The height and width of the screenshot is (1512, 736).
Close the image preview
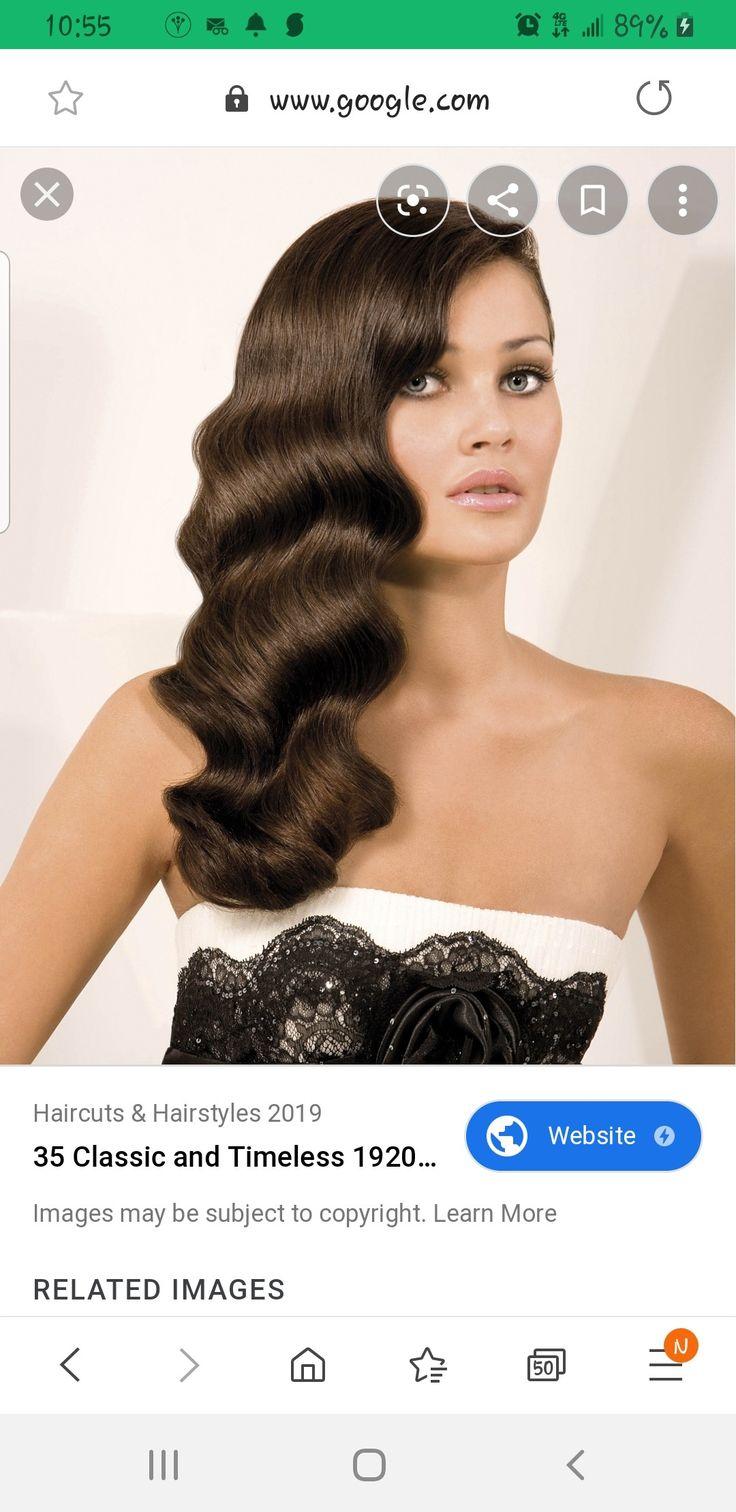(x=47, y=194)
